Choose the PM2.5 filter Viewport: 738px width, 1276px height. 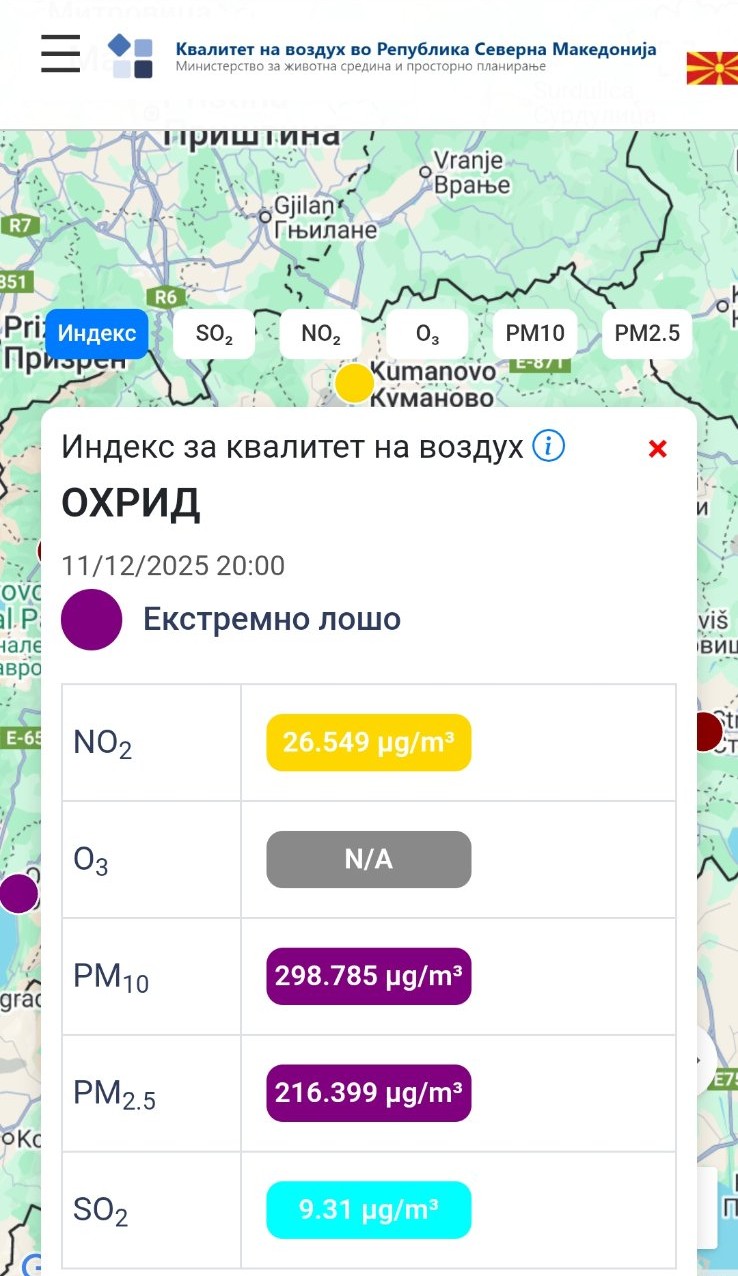point(647,334)
